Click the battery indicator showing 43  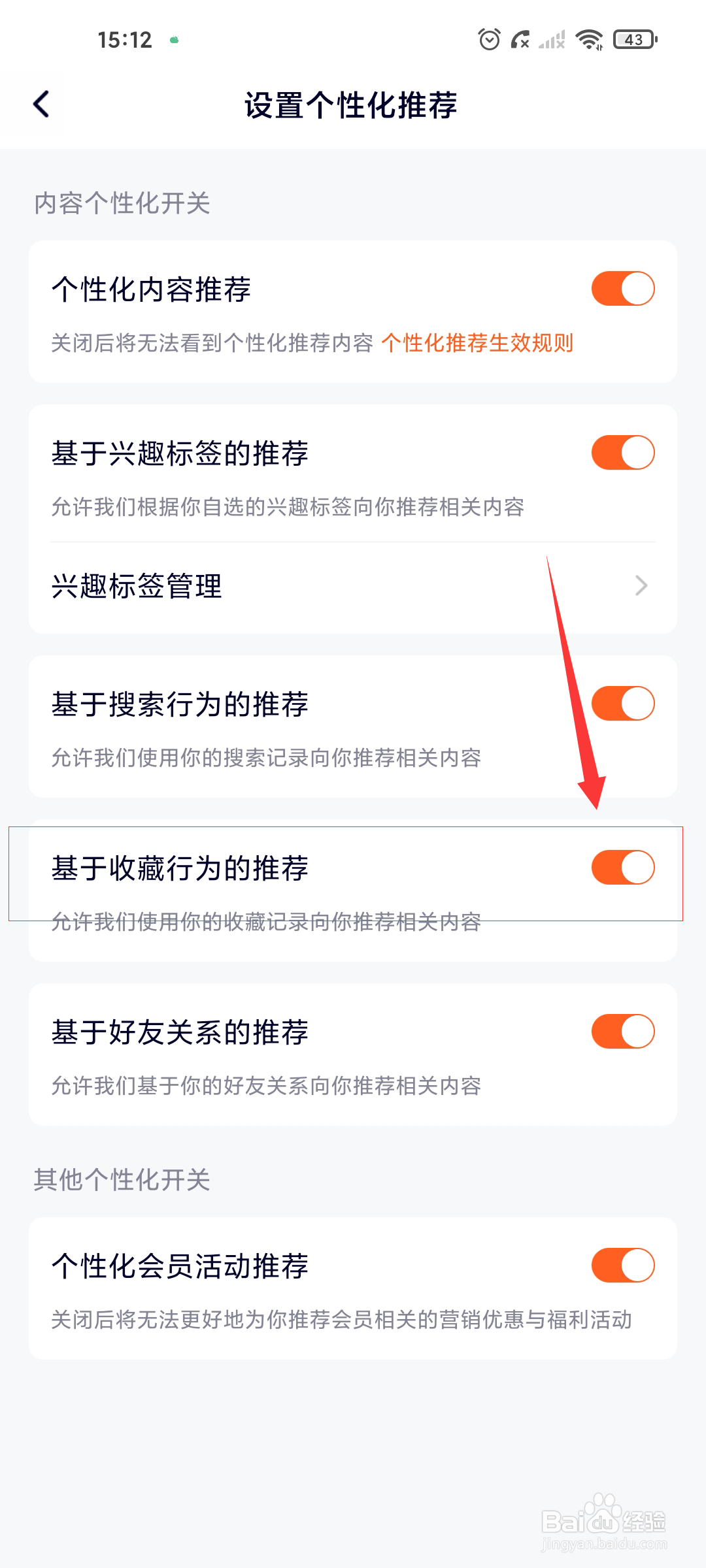(x=631, y=41)
